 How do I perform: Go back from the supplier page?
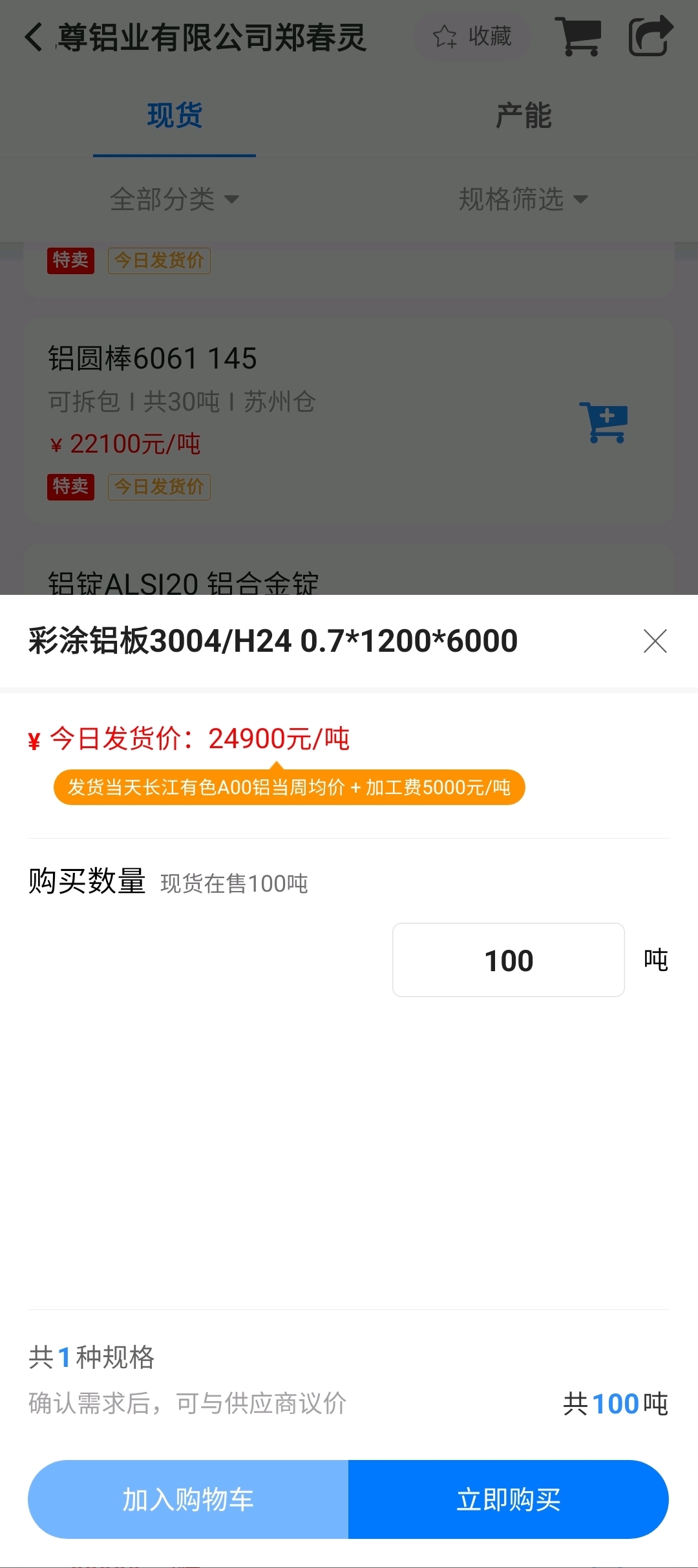pos(34,37)
